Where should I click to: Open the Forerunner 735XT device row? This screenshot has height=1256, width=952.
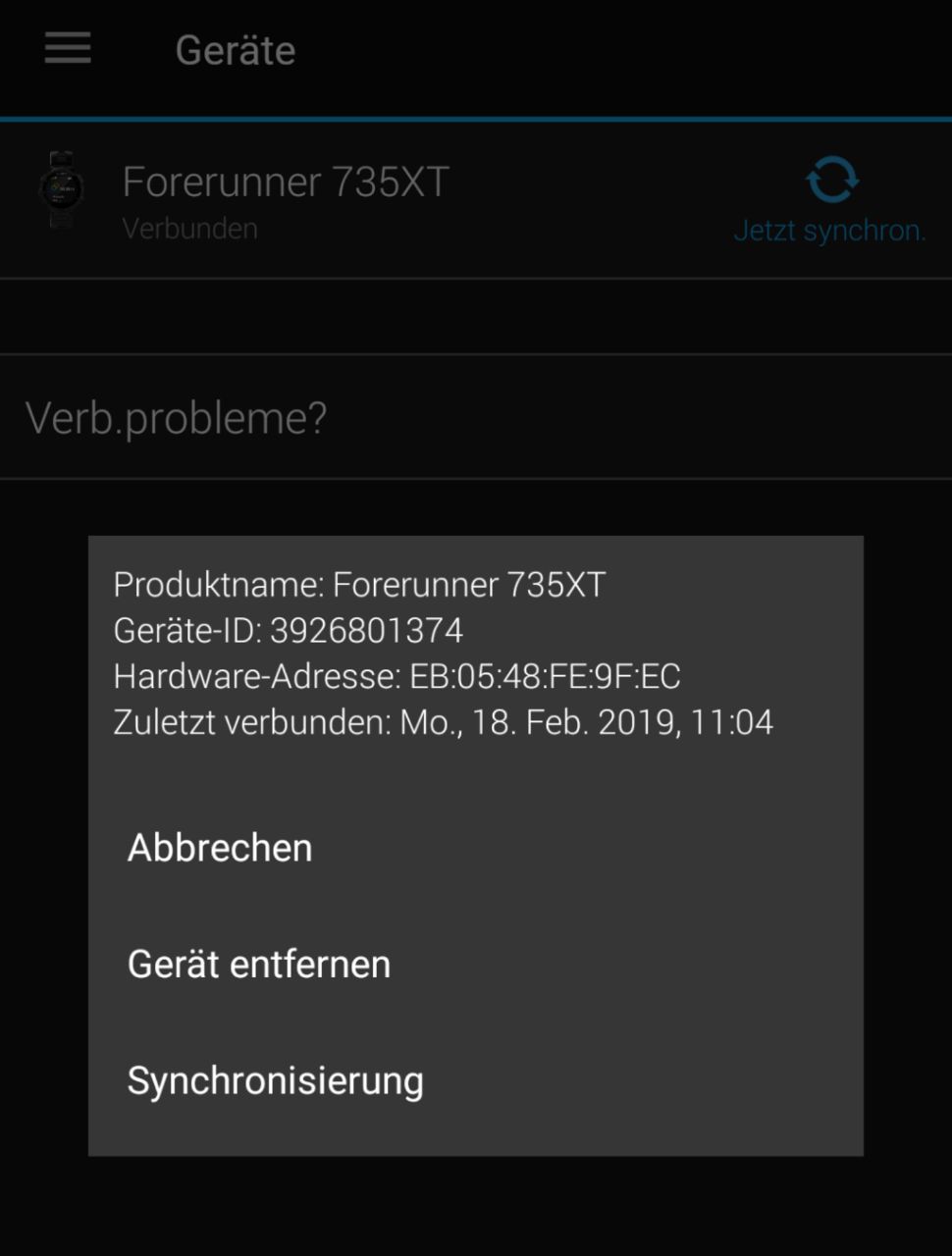point(285,199)
